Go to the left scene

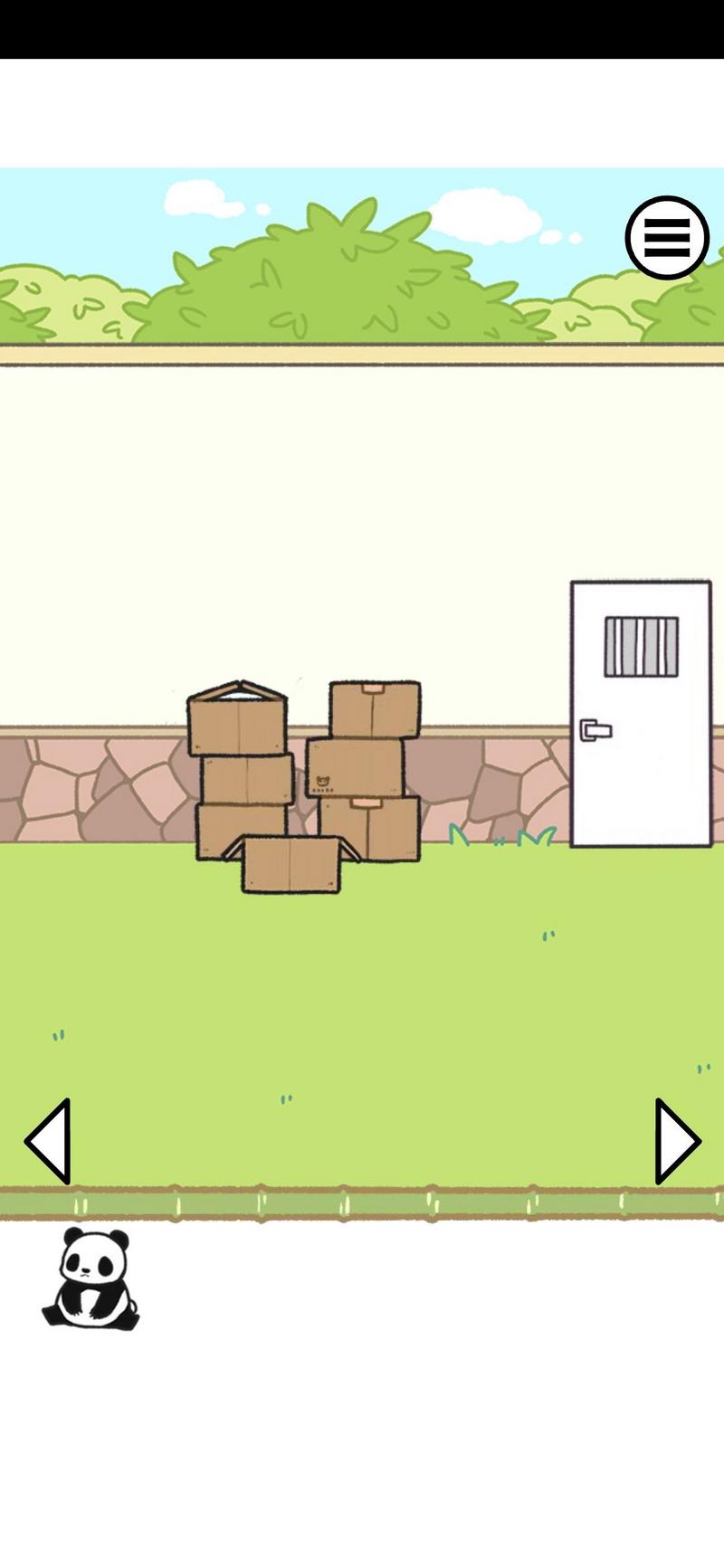pos(48,1140)
